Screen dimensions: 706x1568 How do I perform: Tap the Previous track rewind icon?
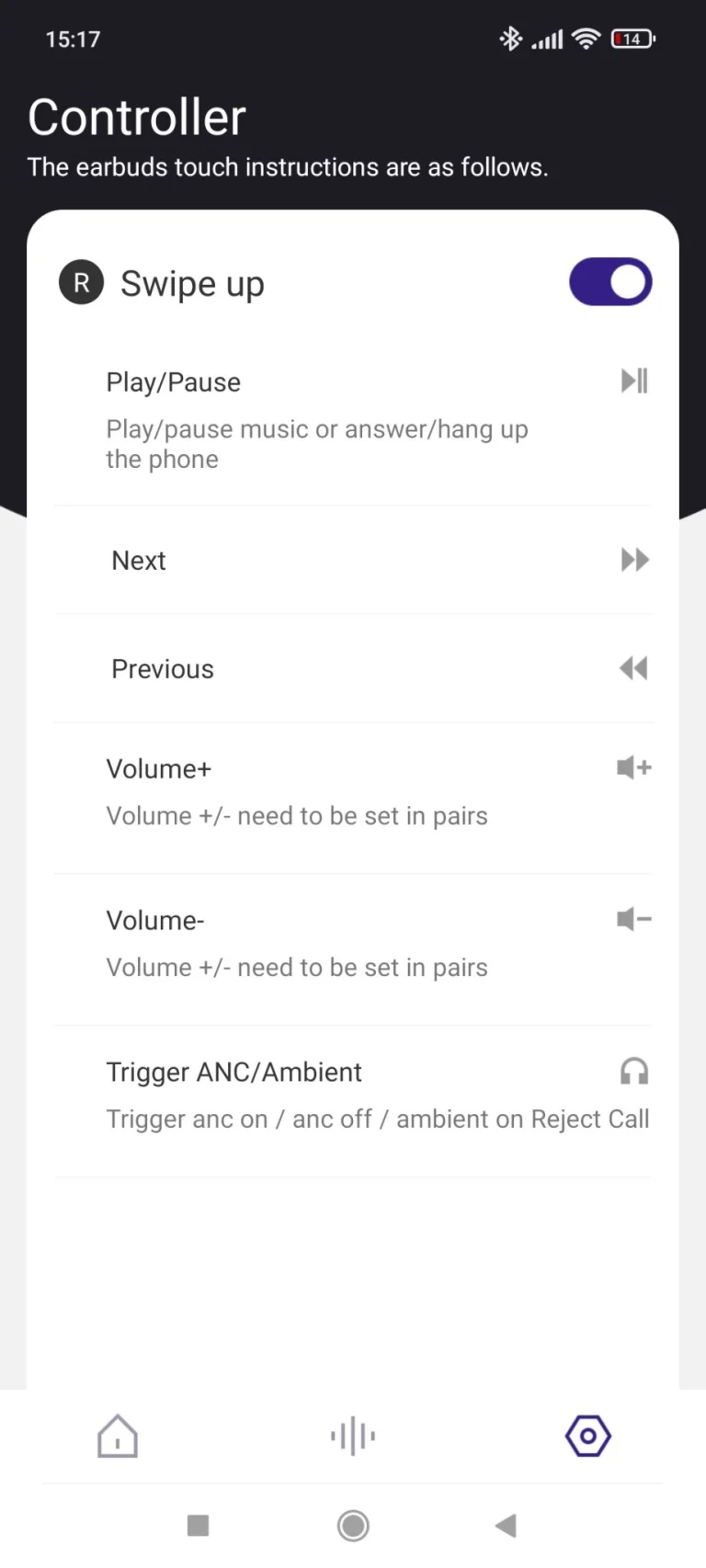click(x=633, y=668)
